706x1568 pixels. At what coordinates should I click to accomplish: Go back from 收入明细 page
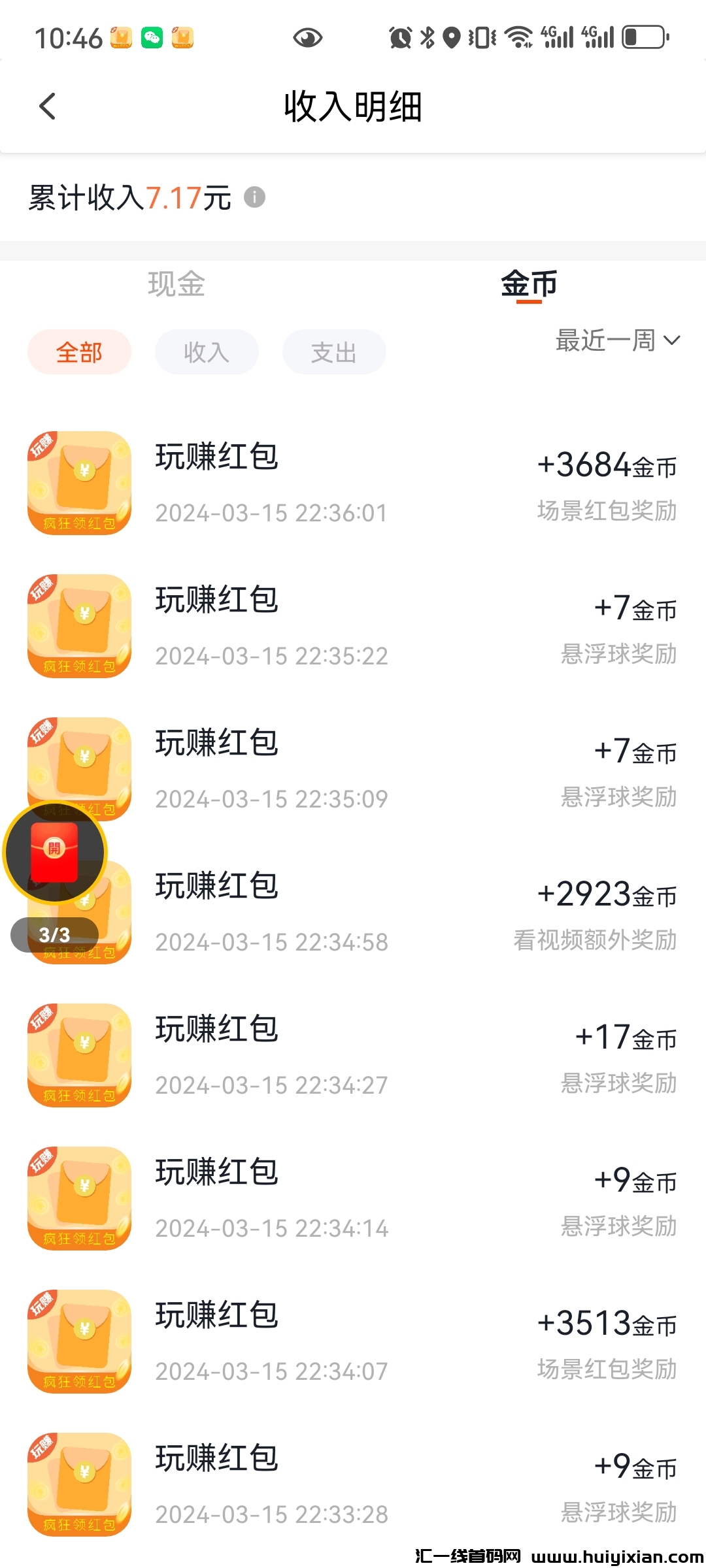(48, 106)
